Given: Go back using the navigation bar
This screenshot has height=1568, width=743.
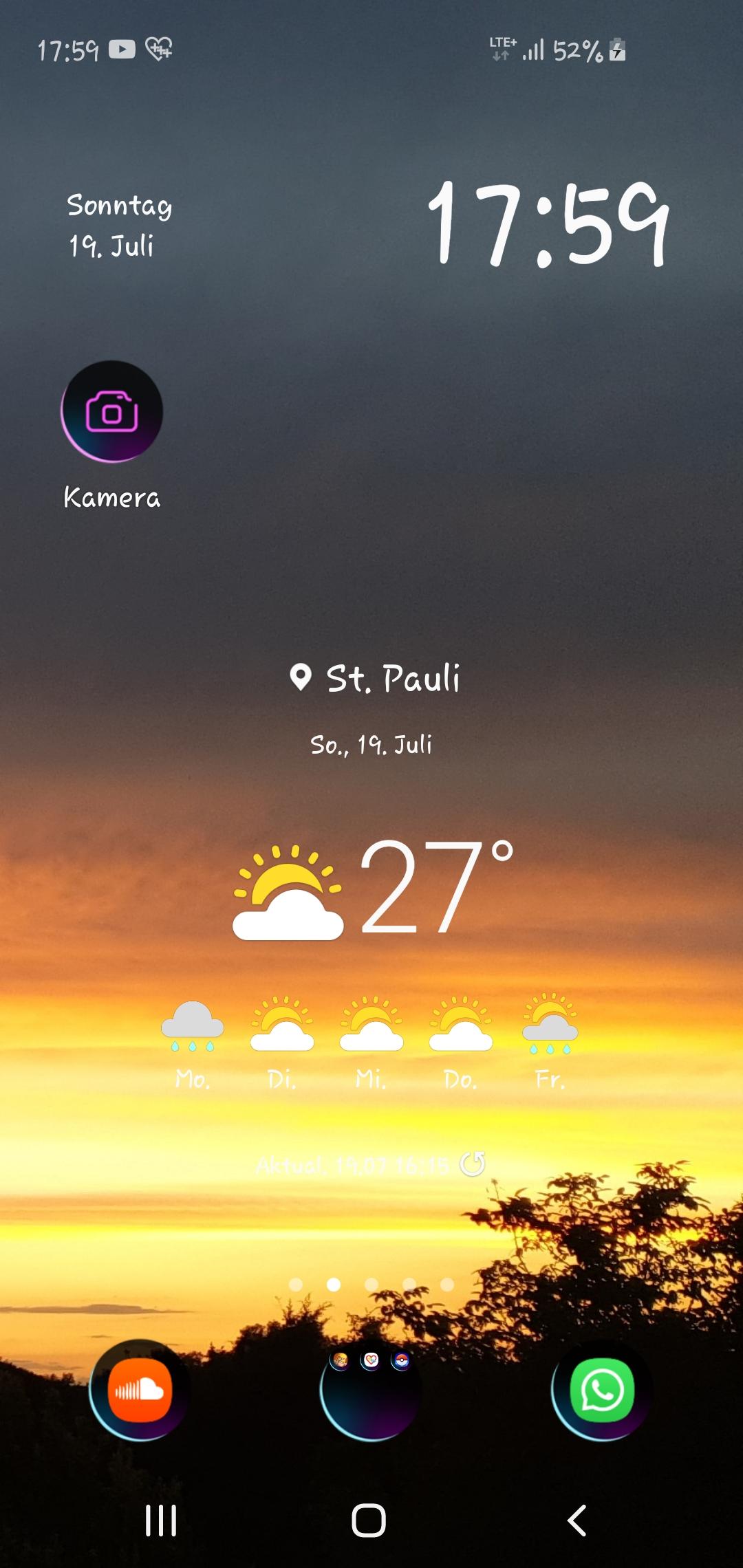Looking at the screenshot, I should pos(577,1520).
